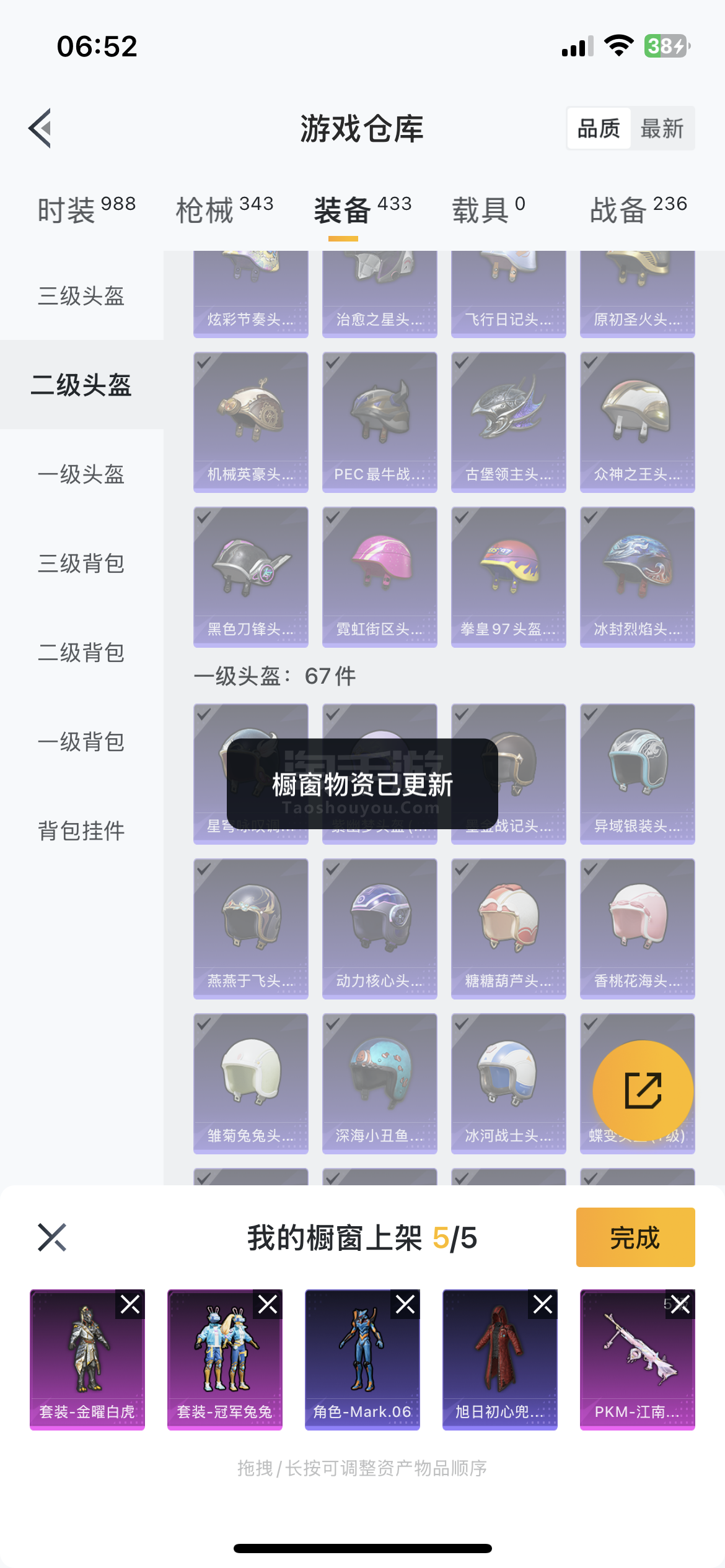
Task: Pick the 拳皇97头盔 tile
Action: click(508, 577)
